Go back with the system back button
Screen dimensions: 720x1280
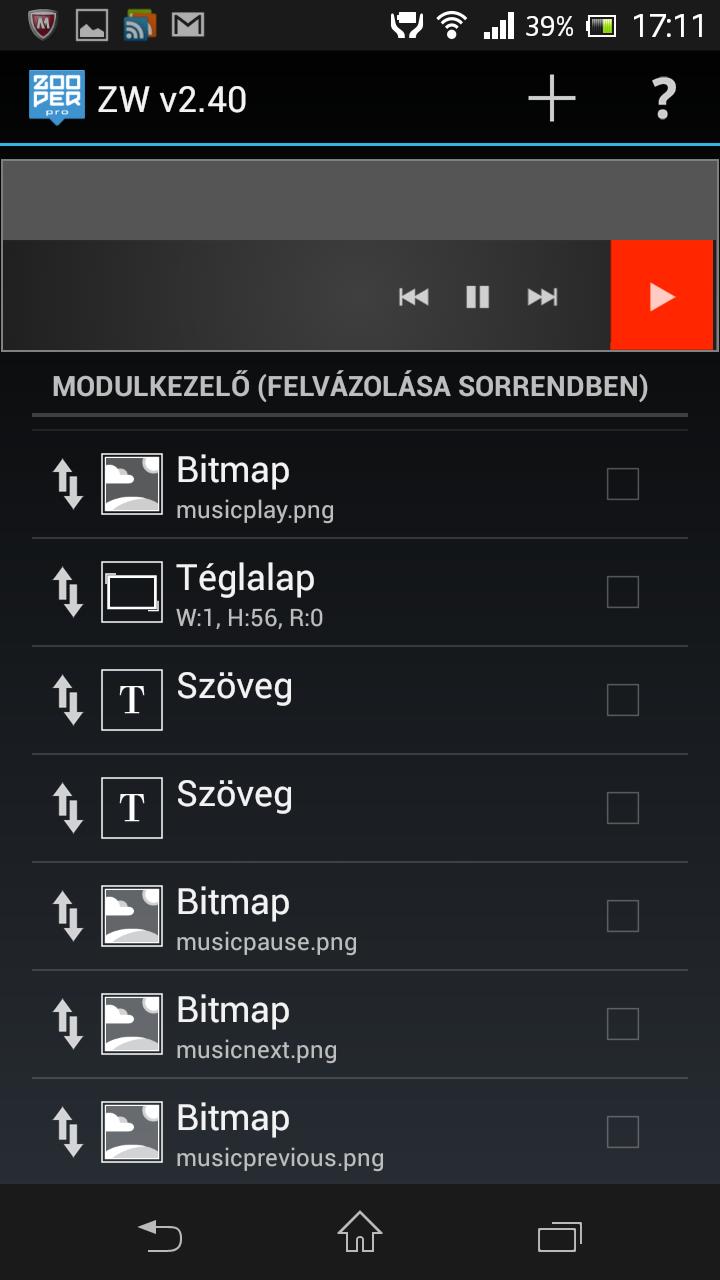[x=160, y=1236]
